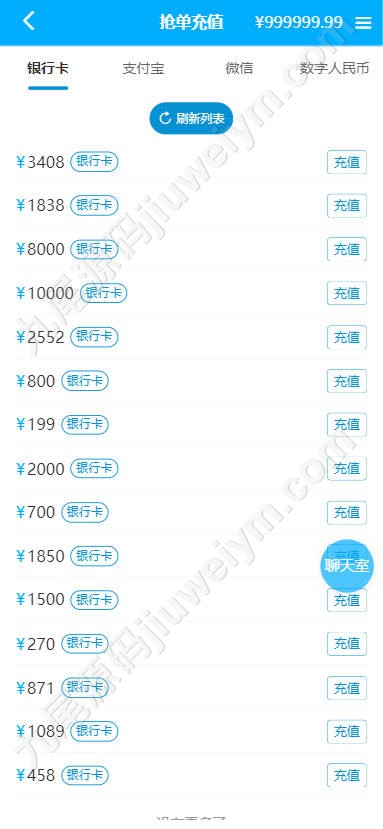
Task: Open the 聊天室 floating button
Action: (346, 565)
